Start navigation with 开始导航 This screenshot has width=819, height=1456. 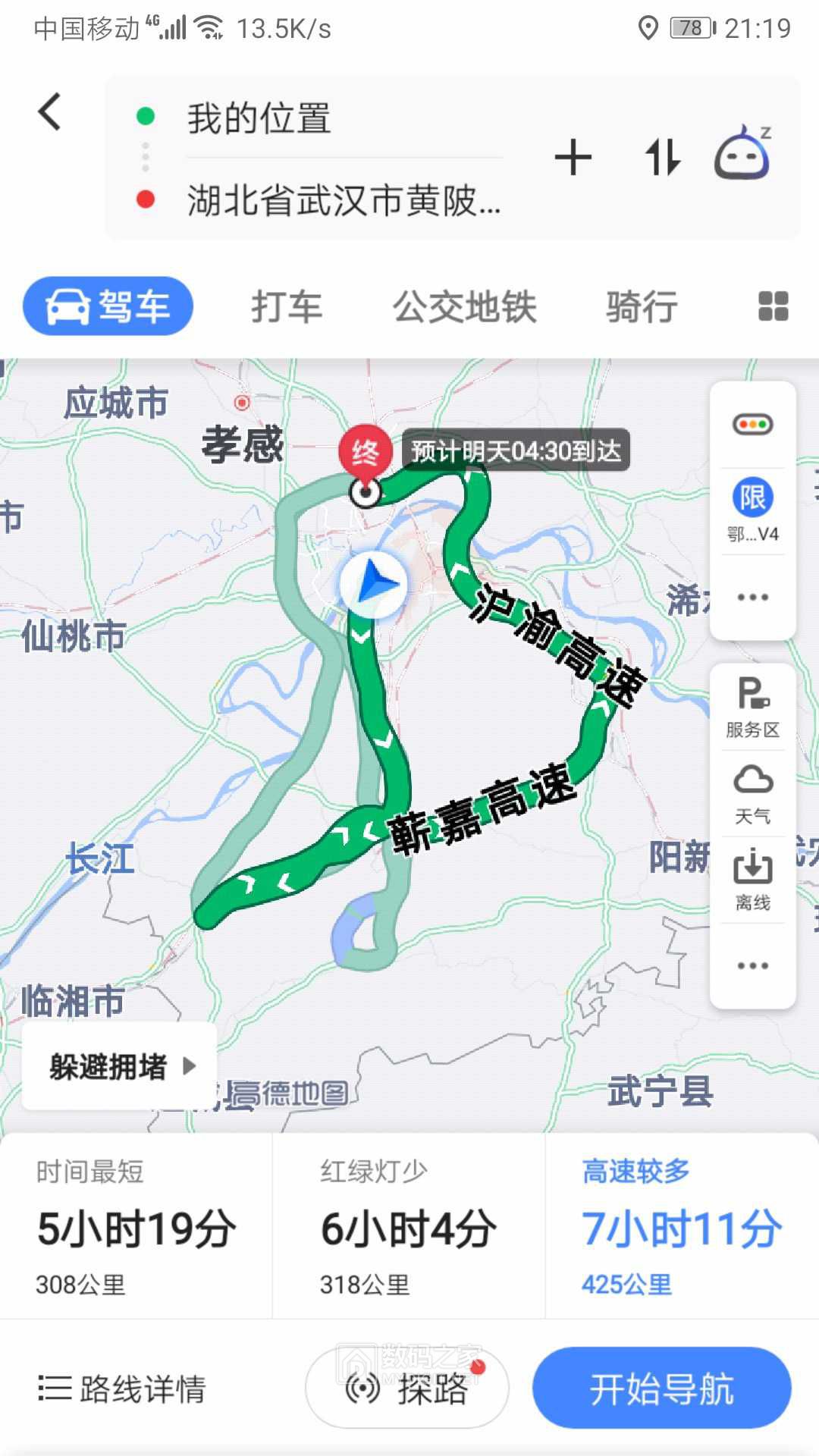point(661,1389)
